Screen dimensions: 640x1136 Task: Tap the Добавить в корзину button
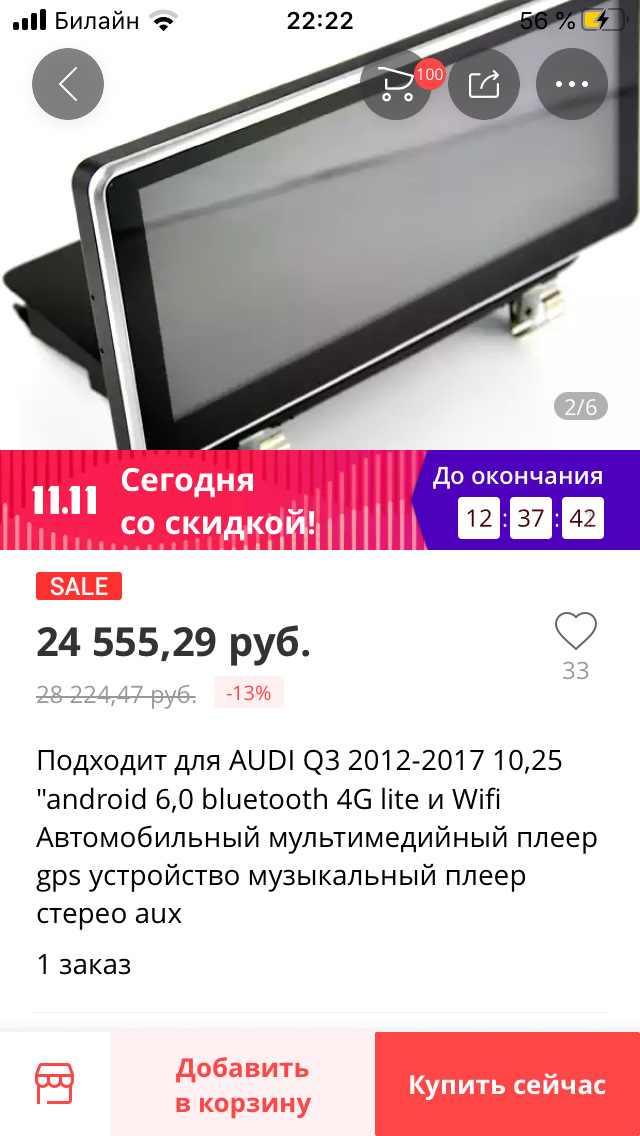243,1085
